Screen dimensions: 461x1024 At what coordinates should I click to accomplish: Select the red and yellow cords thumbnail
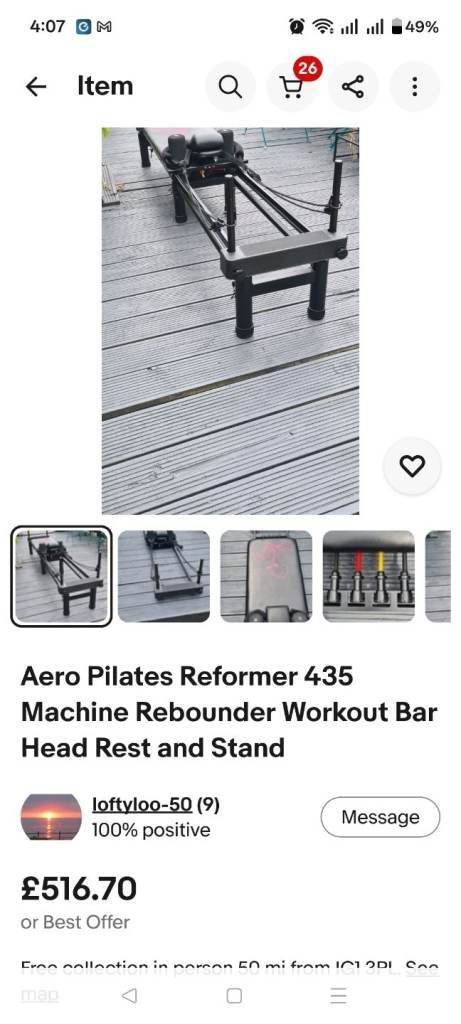(369, 576)
